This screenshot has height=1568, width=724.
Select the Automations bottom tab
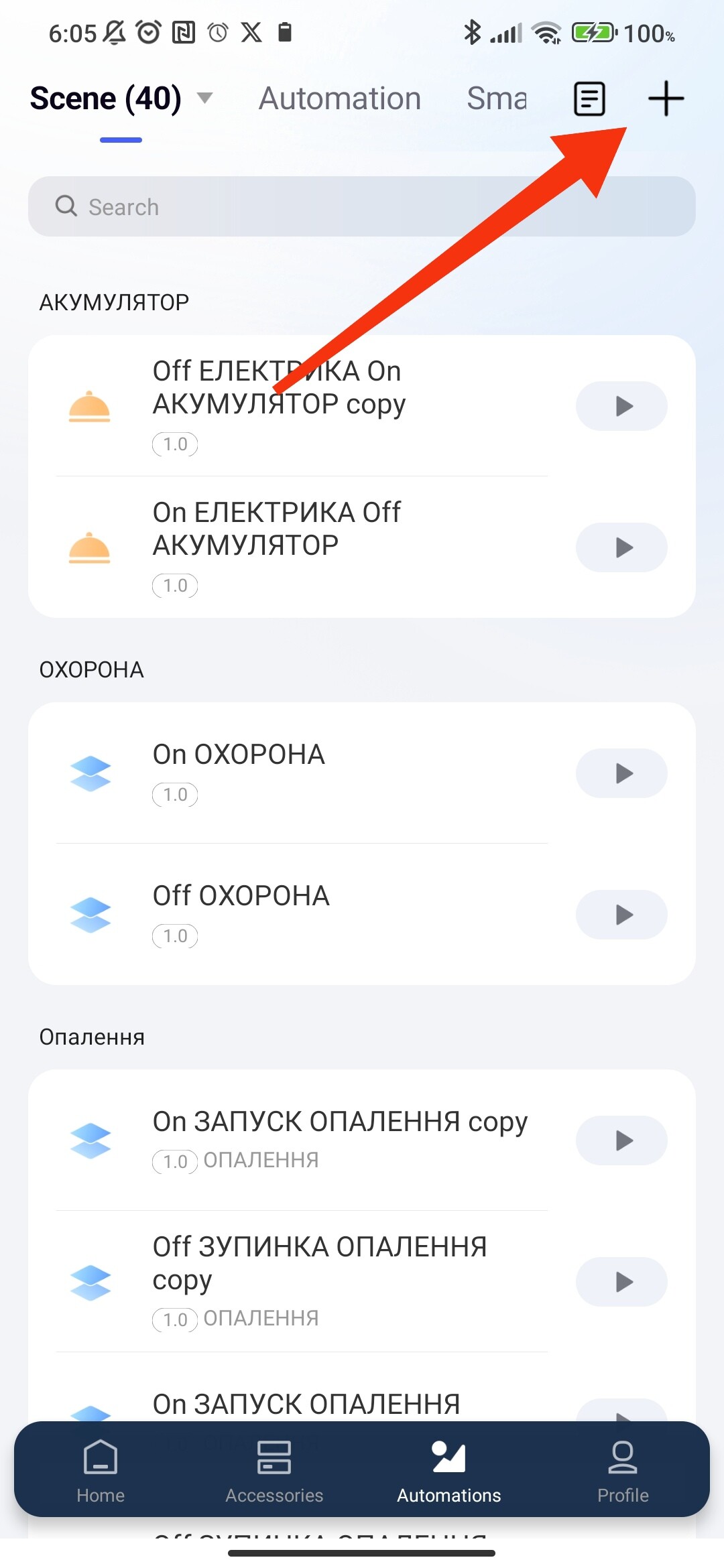point(448,1471)
